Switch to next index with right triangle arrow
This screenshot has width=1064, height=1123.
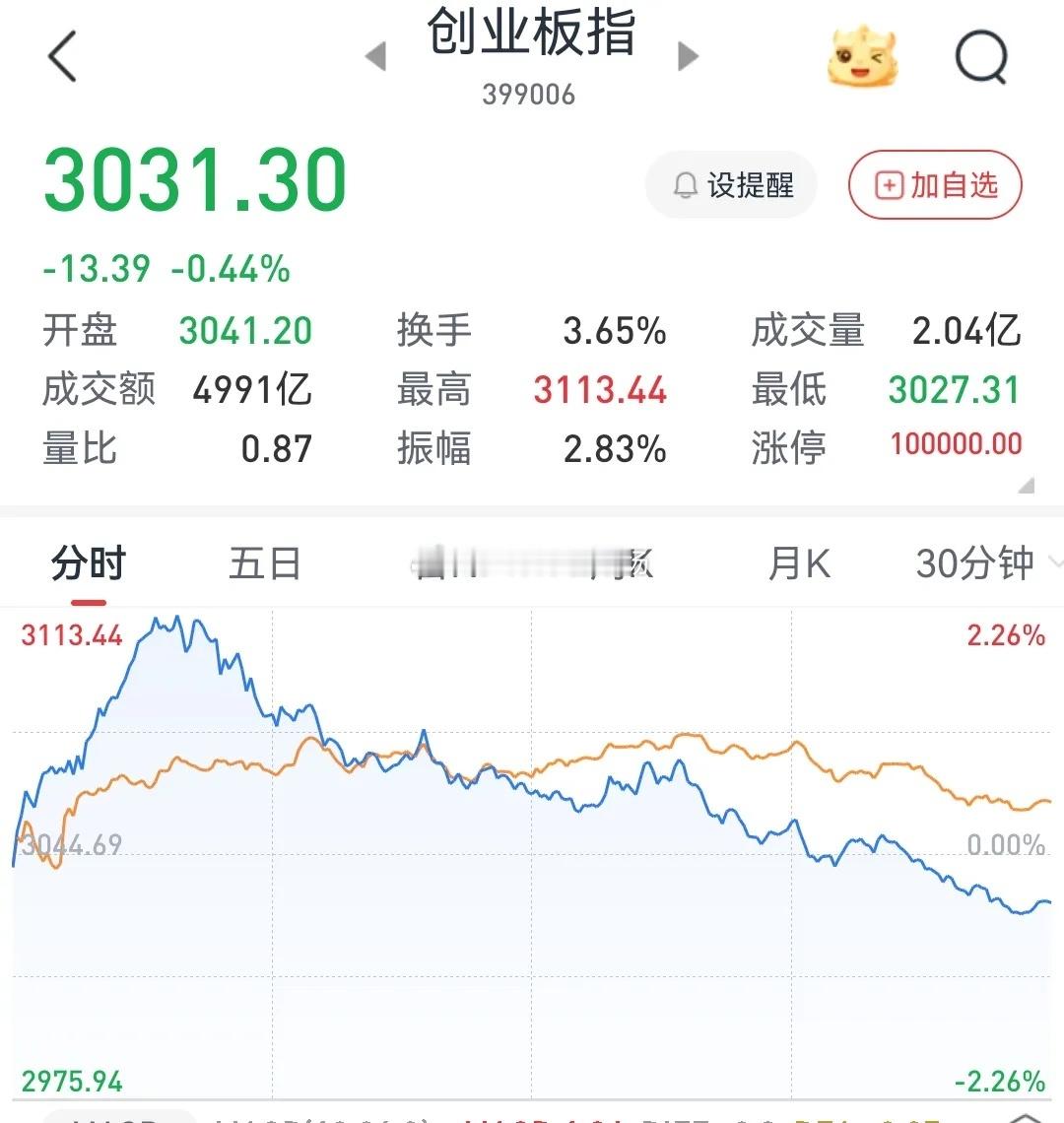[x=687, y=56]
